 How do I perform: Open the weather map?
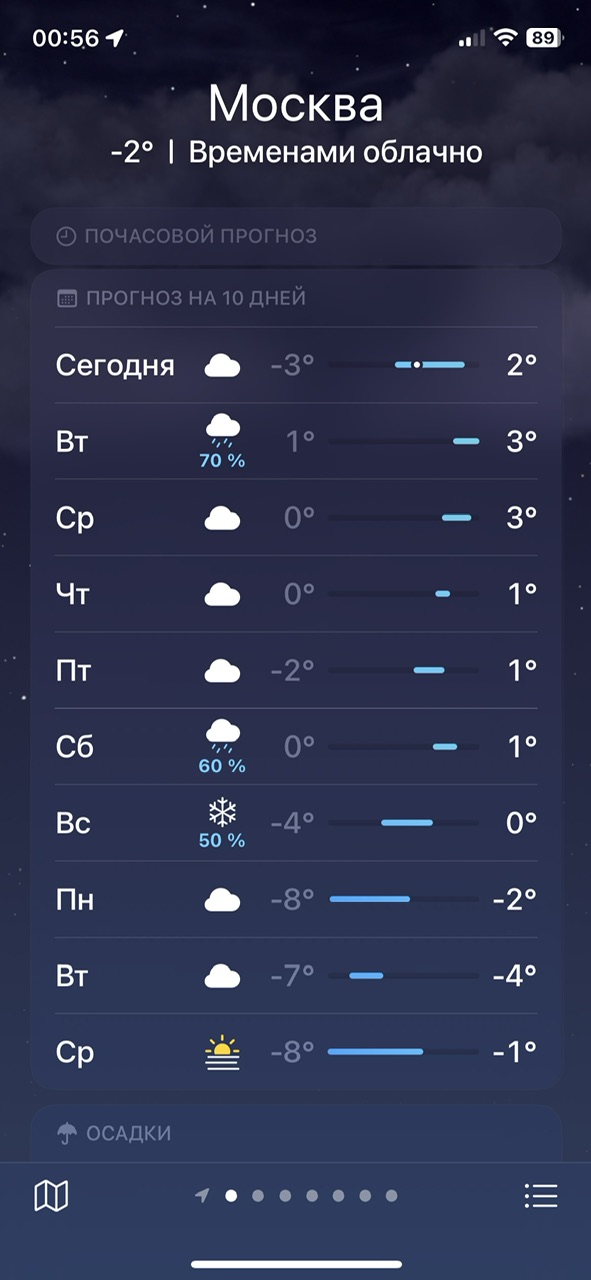click(x=51, y=1195)
